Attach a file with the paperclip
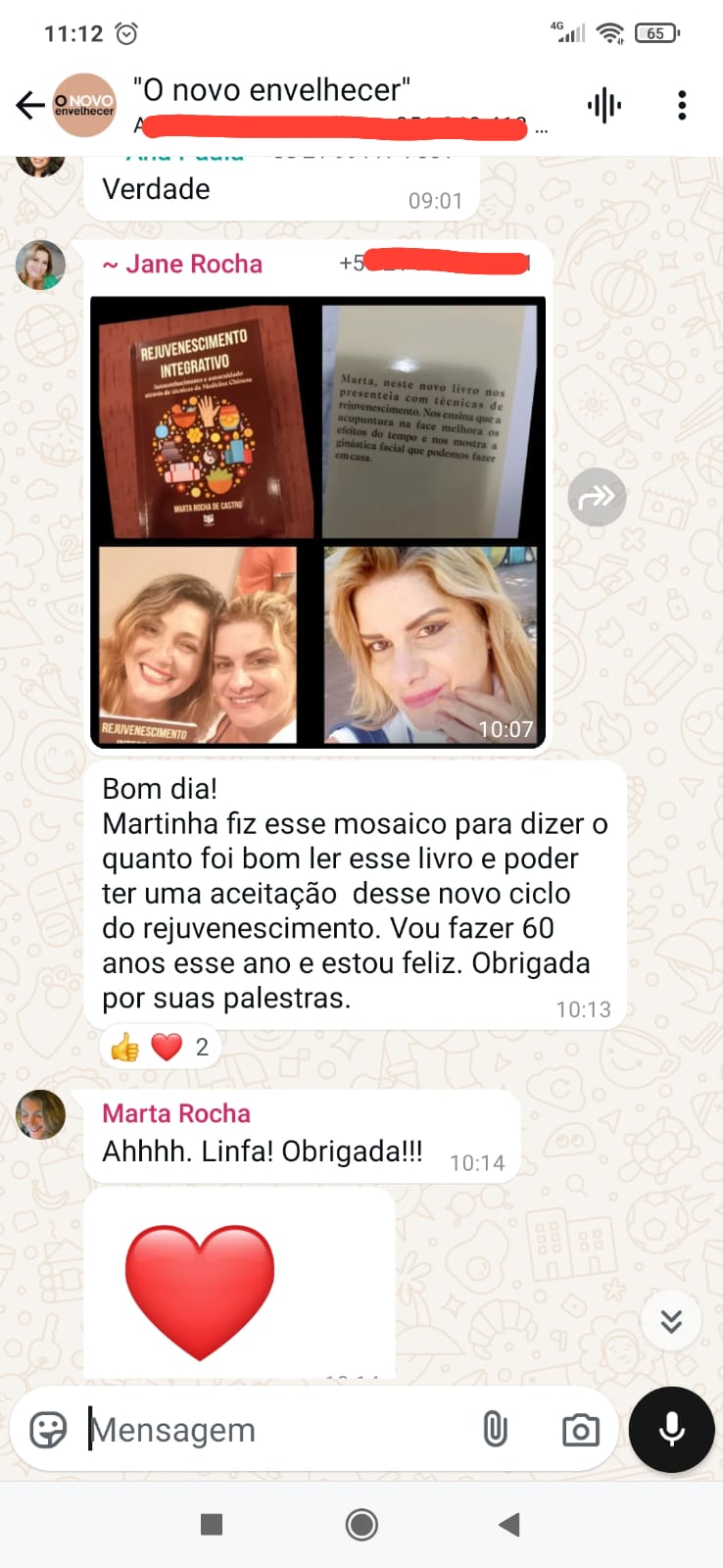 tap(496, 1430)
